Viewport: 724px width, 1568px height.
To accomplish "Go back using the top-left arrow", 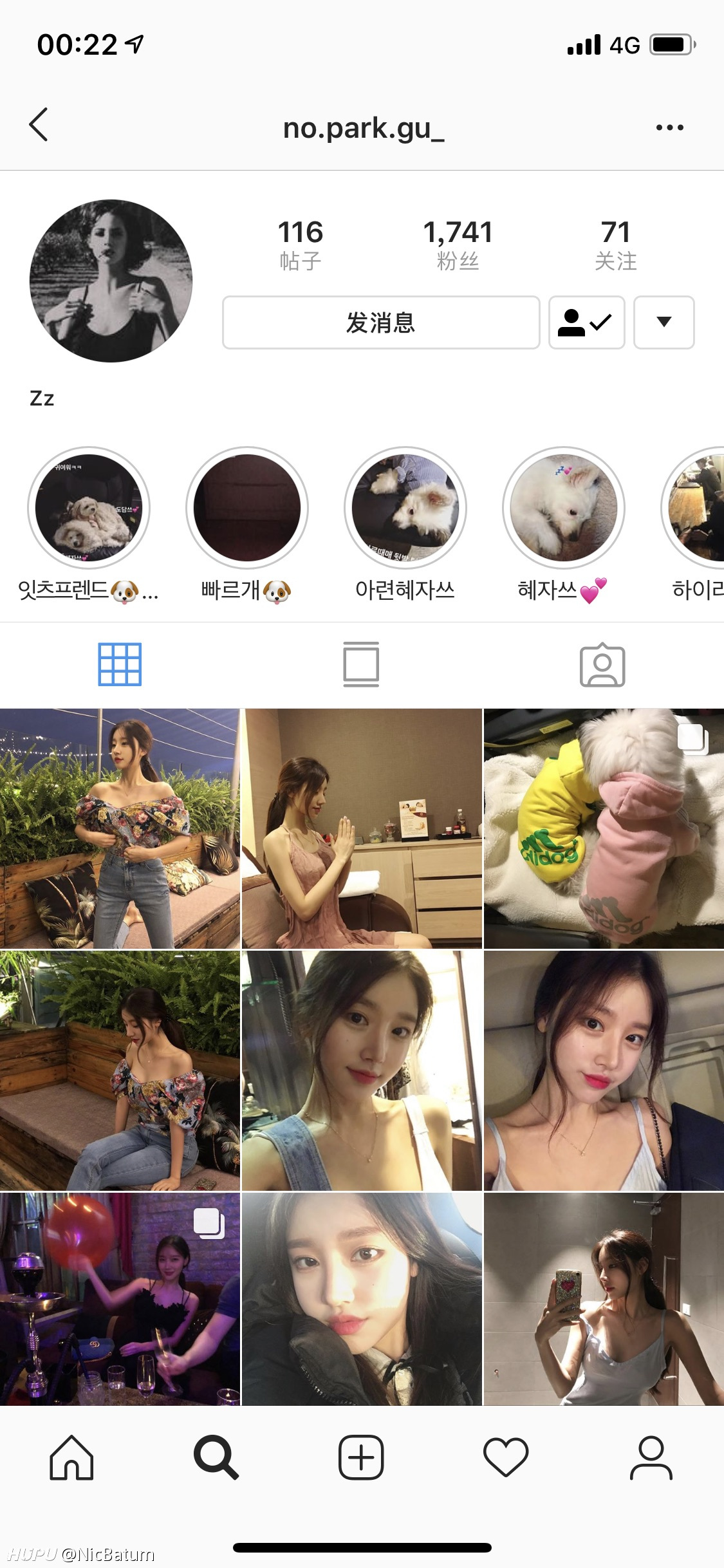I will 39,125.
